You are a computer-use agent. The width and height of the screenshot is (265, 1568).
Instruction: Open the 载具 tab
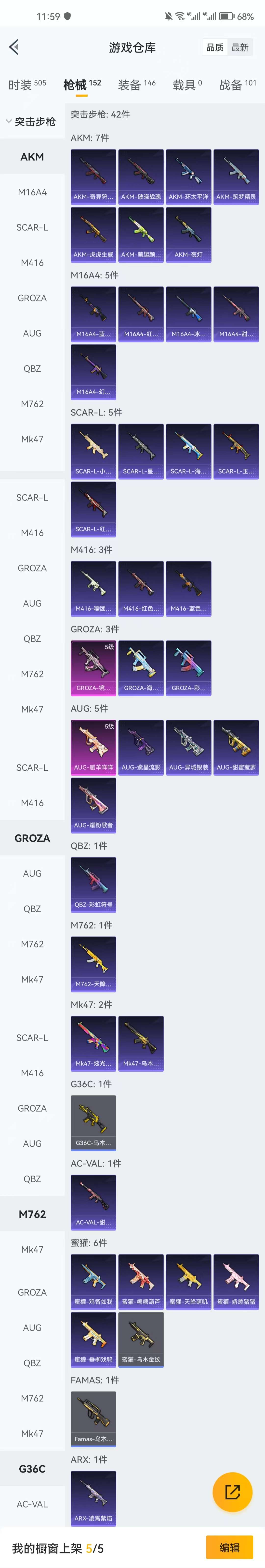tap(186, 85)
